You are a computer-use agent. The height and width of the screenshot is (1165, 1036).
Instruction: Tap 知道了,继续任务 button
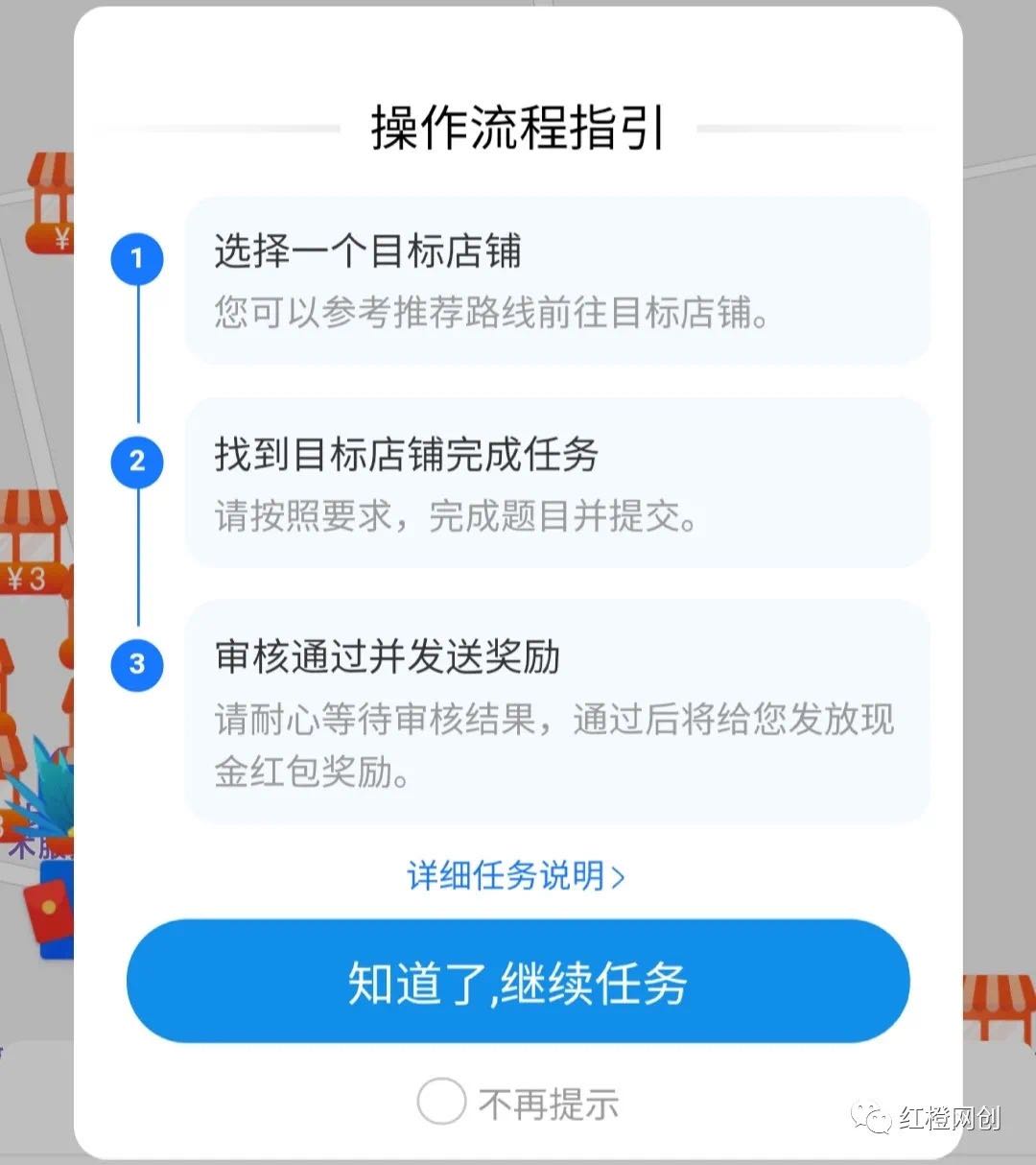[518, 983]
